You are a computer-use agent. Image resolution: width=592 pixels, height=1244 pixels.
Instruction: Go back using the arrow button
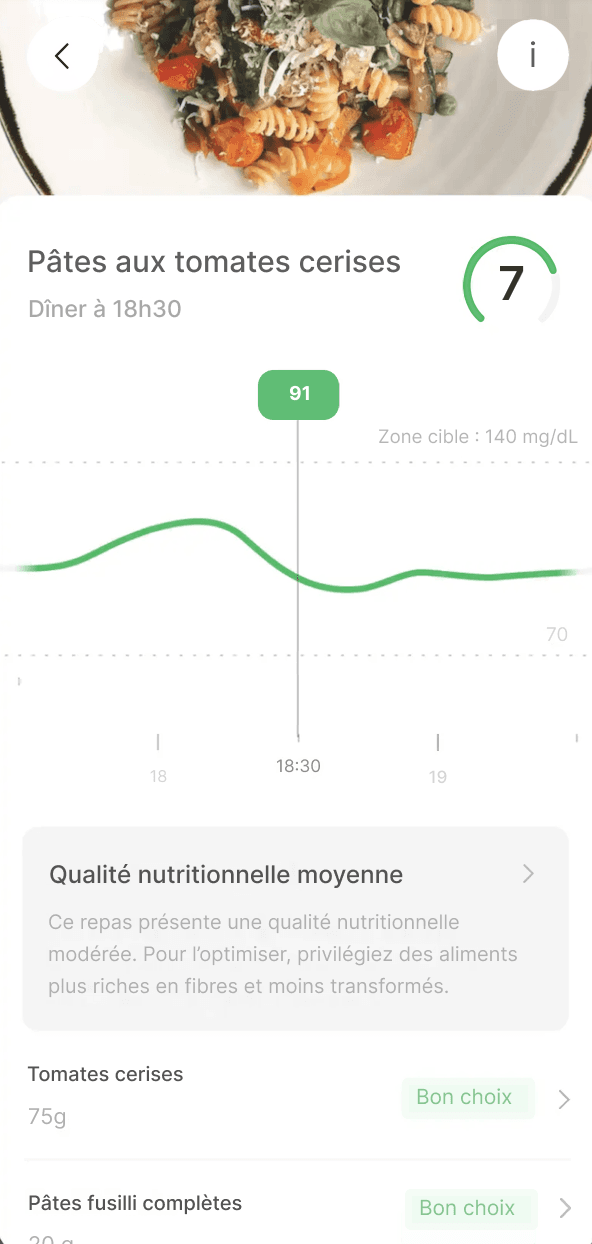(63, 56)
